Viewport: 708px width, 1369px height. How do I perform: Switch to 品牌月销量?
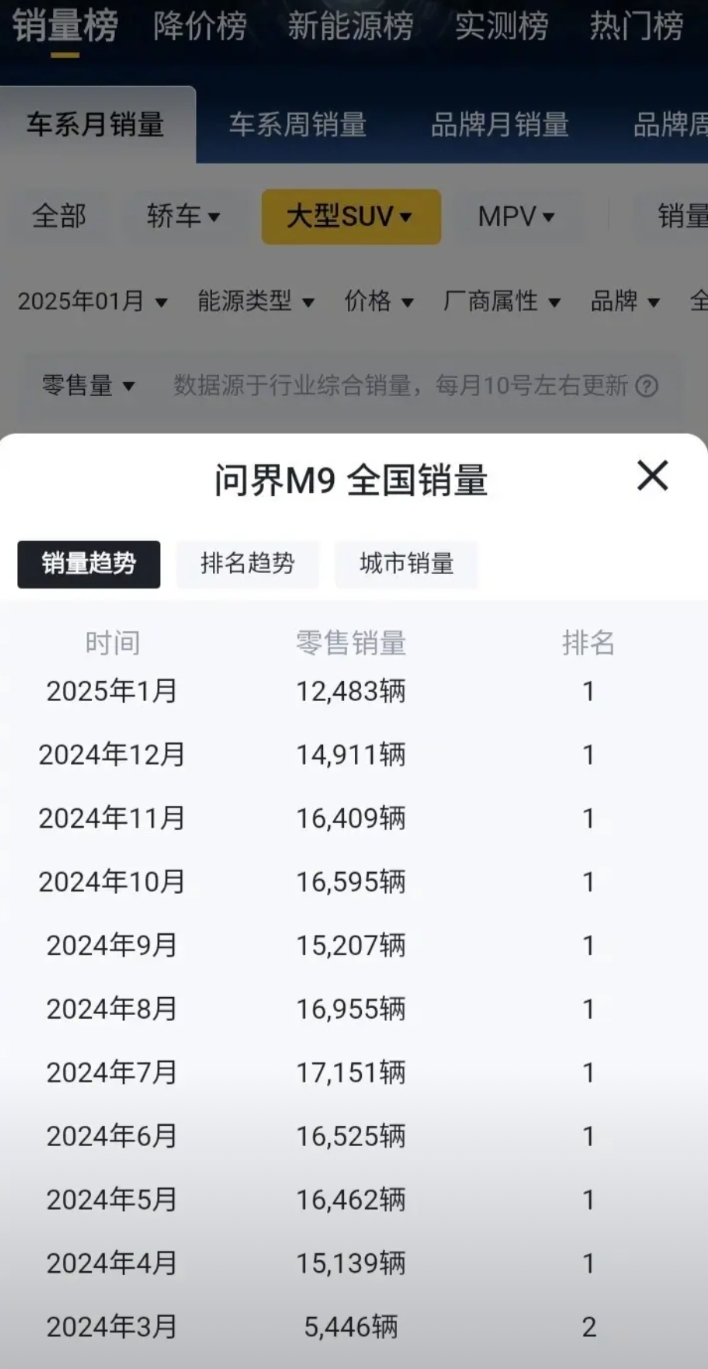point(500,125)
